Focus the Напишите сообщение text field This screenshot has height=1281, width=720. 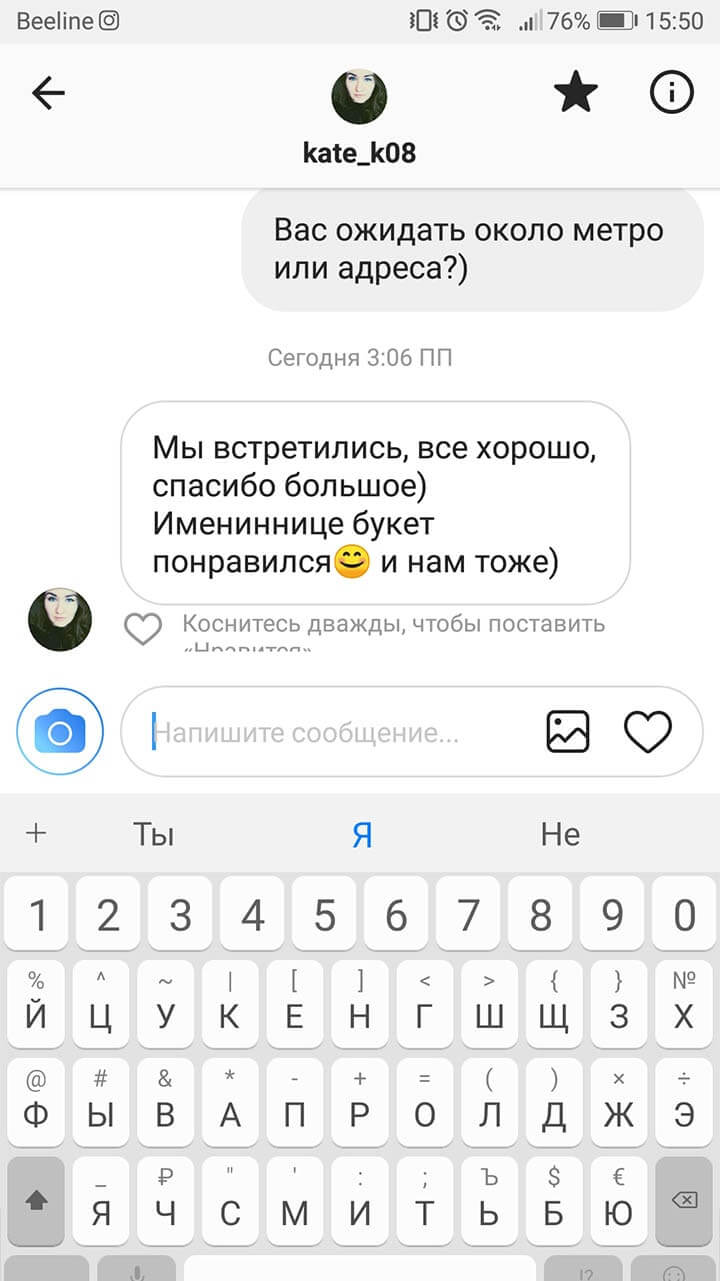pos(330,734)
